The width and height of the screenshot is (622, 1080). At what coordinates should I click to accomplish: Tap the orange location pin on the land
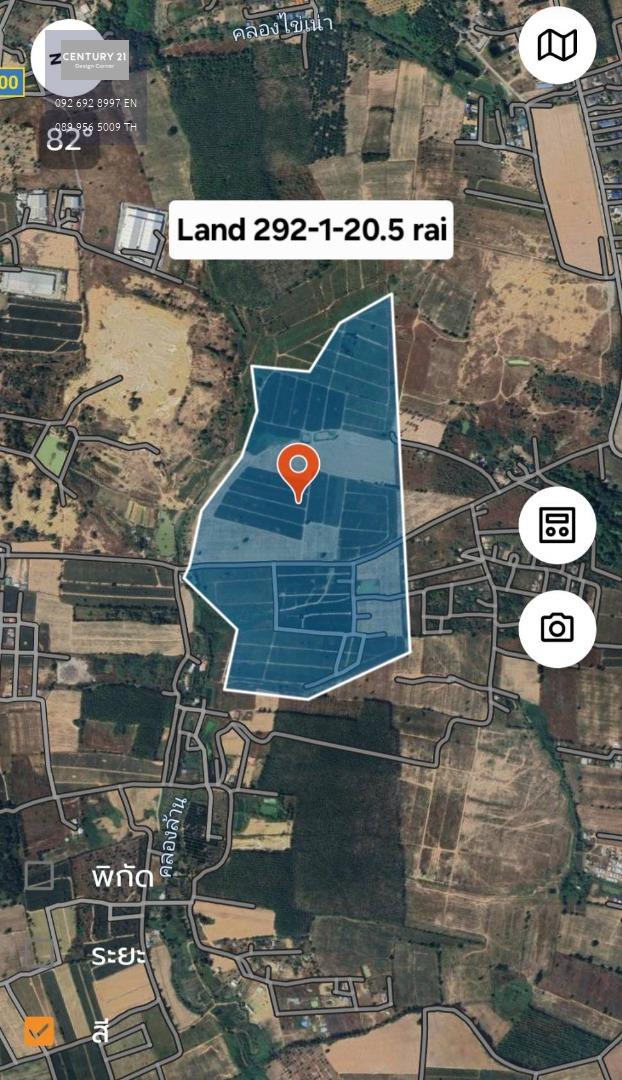[298, 472]
